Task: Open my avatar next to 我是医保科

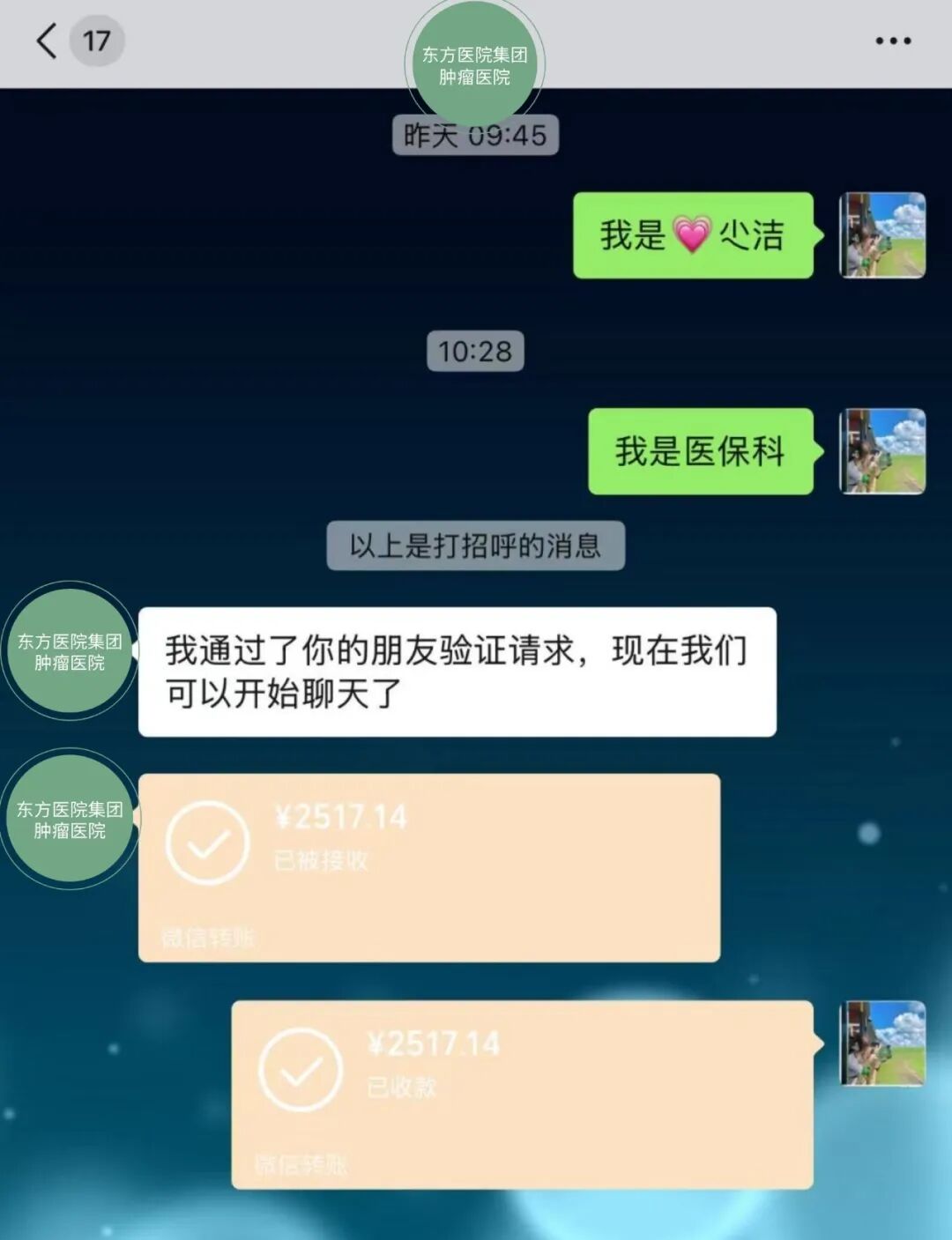Action: [x=882, y=451]
